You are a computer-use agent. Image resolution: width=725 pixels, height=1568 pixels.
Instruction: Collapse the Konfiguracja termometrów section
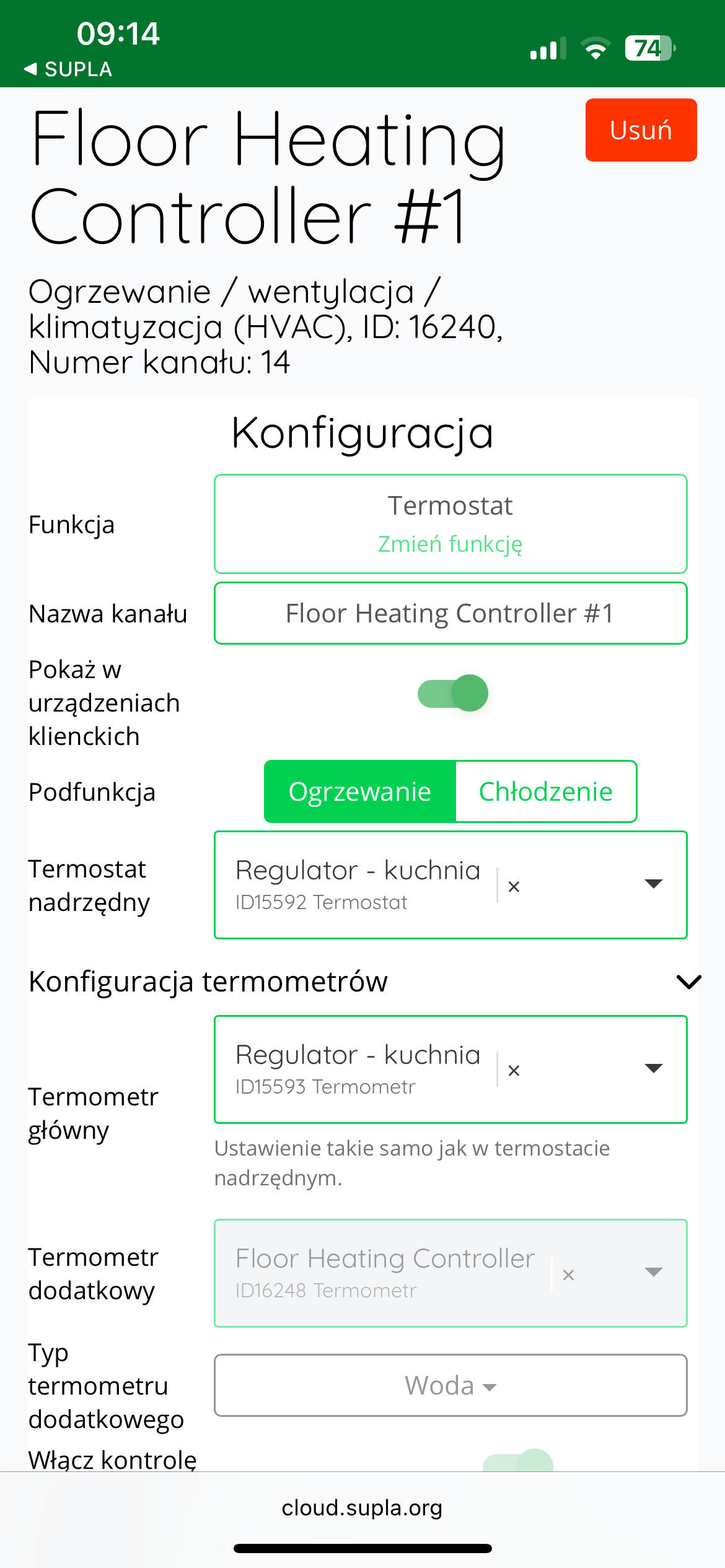[688, 982]
